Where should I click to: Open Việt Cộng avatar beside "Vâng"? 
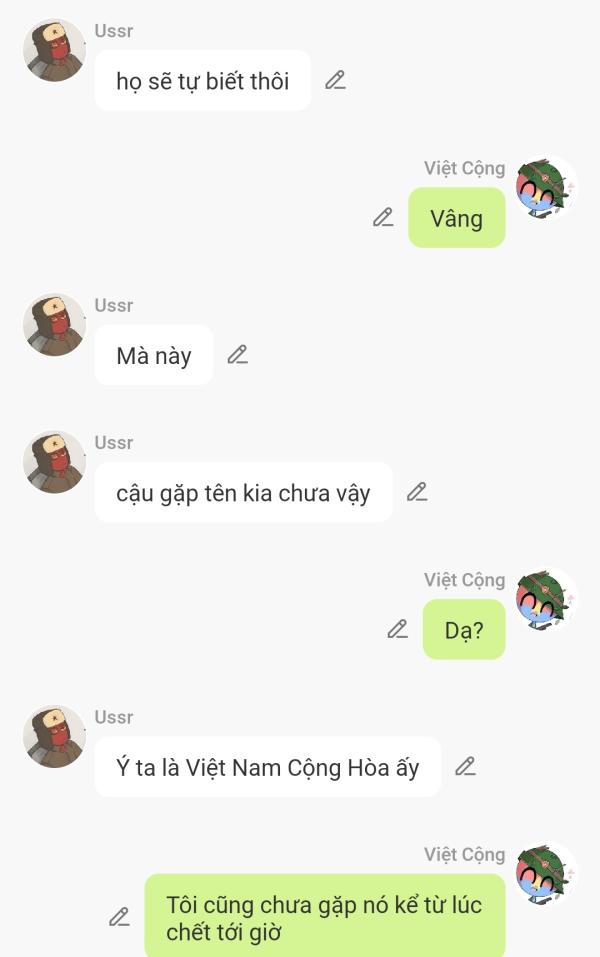[x=546, y=187]
